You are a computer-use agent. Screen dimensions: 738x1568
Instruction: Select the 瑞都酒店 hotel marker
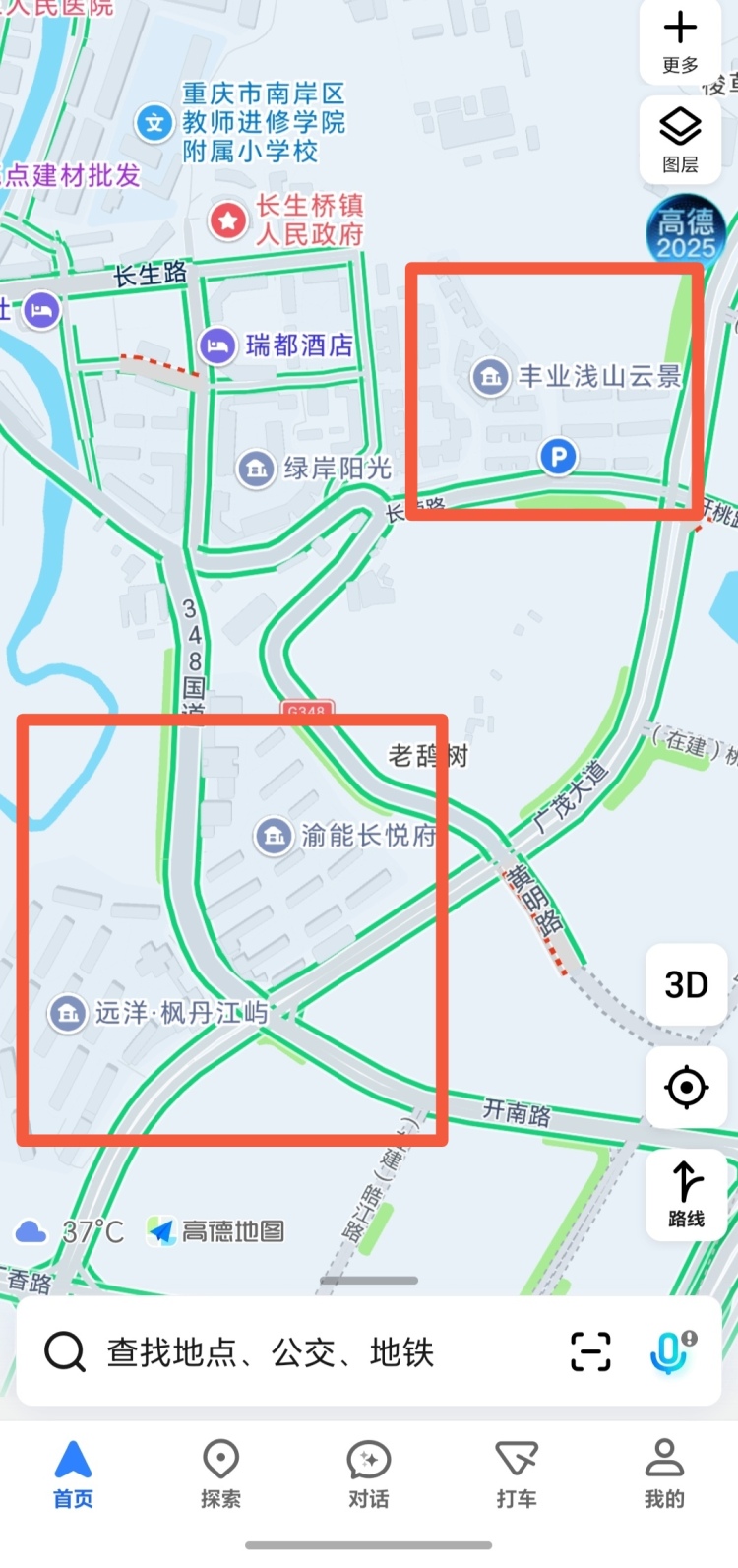217,345
